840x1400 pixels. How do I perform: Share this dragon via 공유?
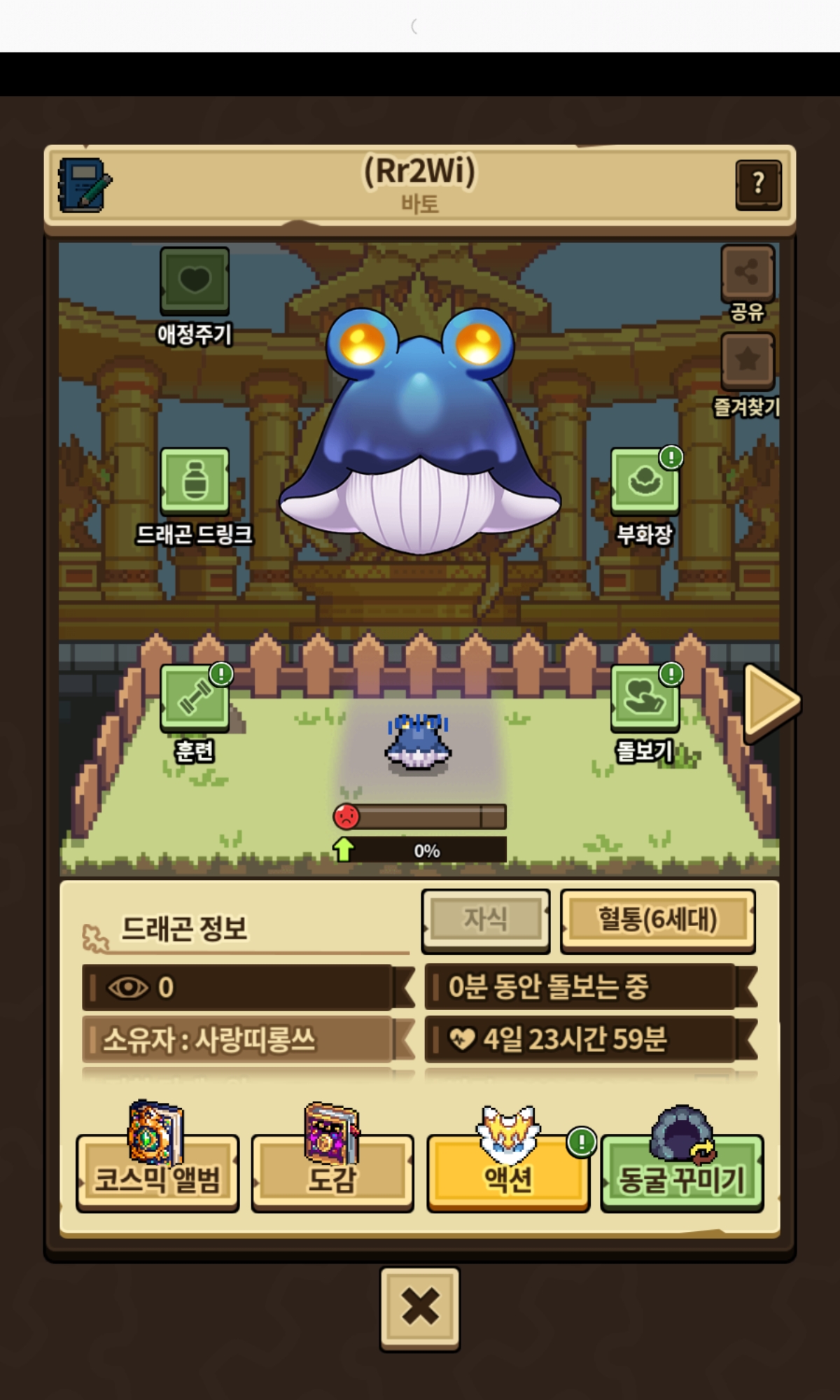click(x=747, y=273)
